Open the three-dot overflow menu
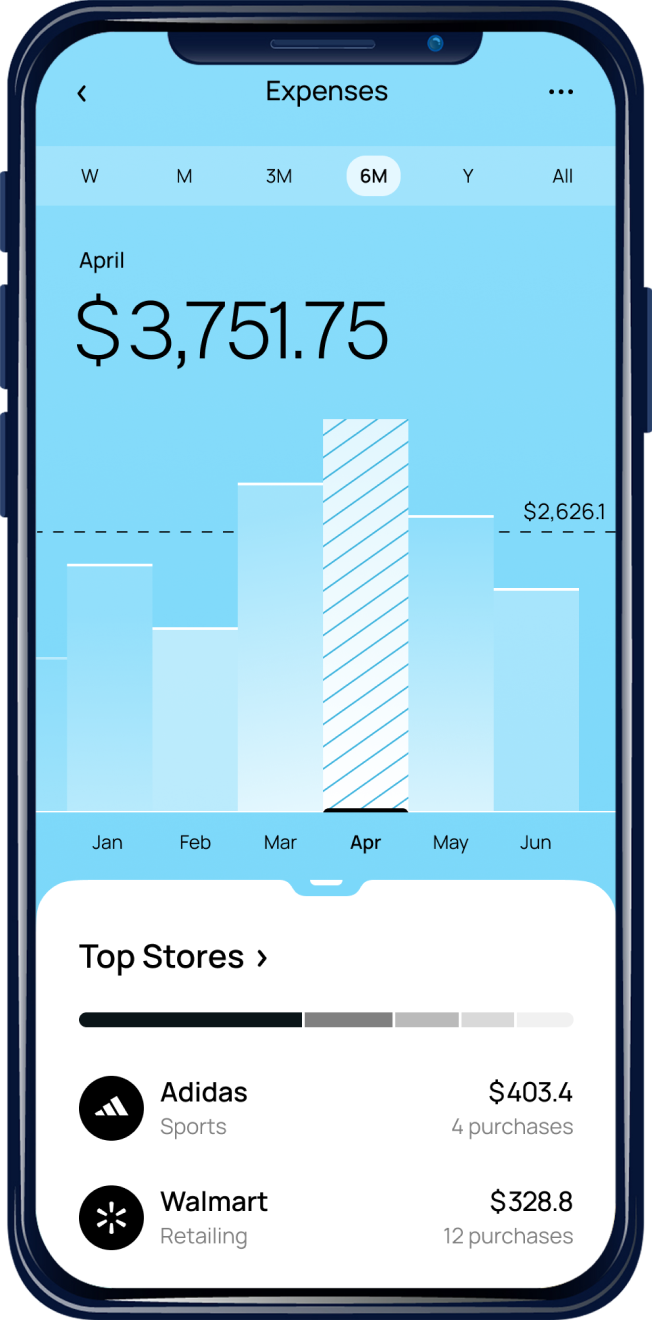This screenshot has width=652, height=1320. [561, 93]
